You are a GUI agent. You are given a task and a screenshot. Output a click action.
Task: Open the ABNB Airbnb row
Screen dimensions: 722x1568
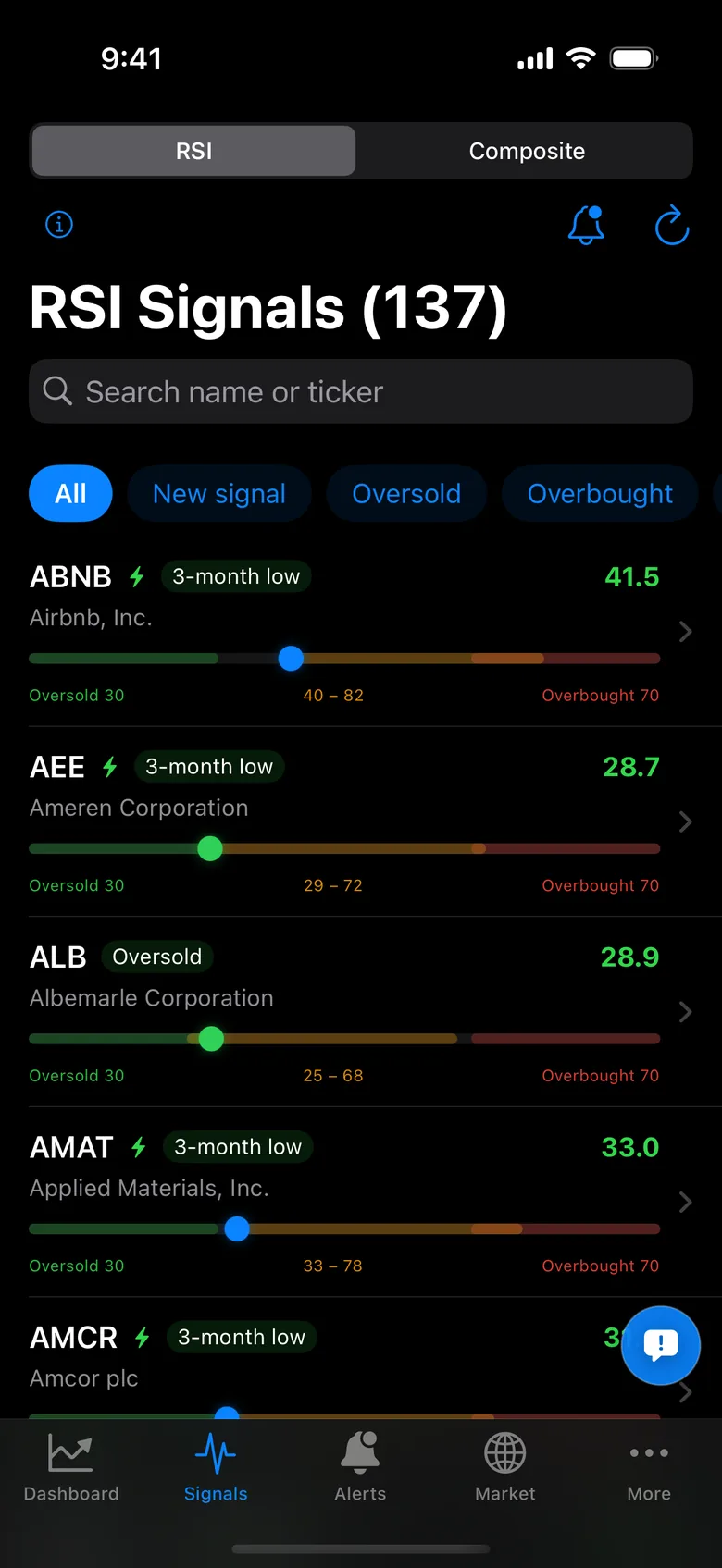click(x=361, y=632)
